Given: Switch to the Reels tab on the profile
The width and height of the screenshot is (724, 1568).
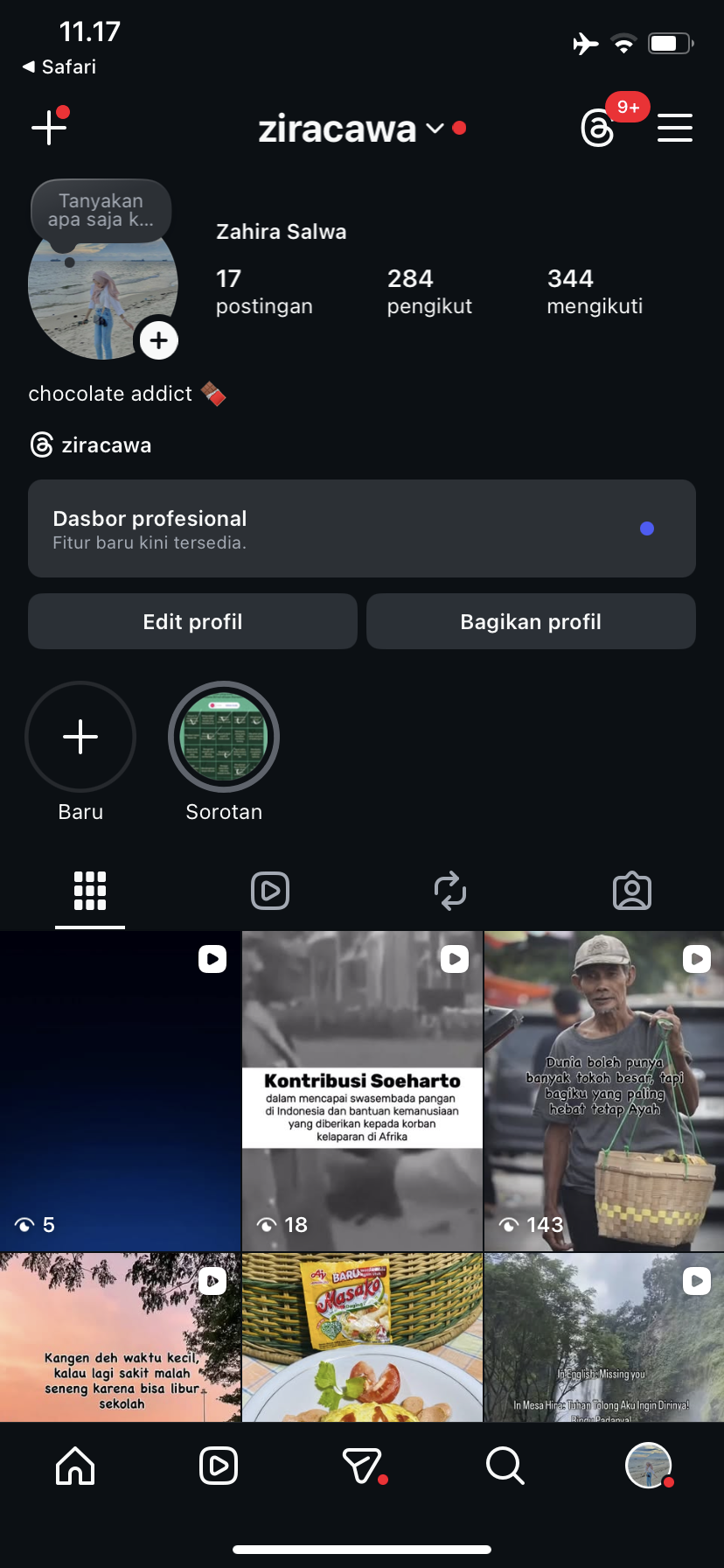Looking at the screenshot, I should coord(270,891).
